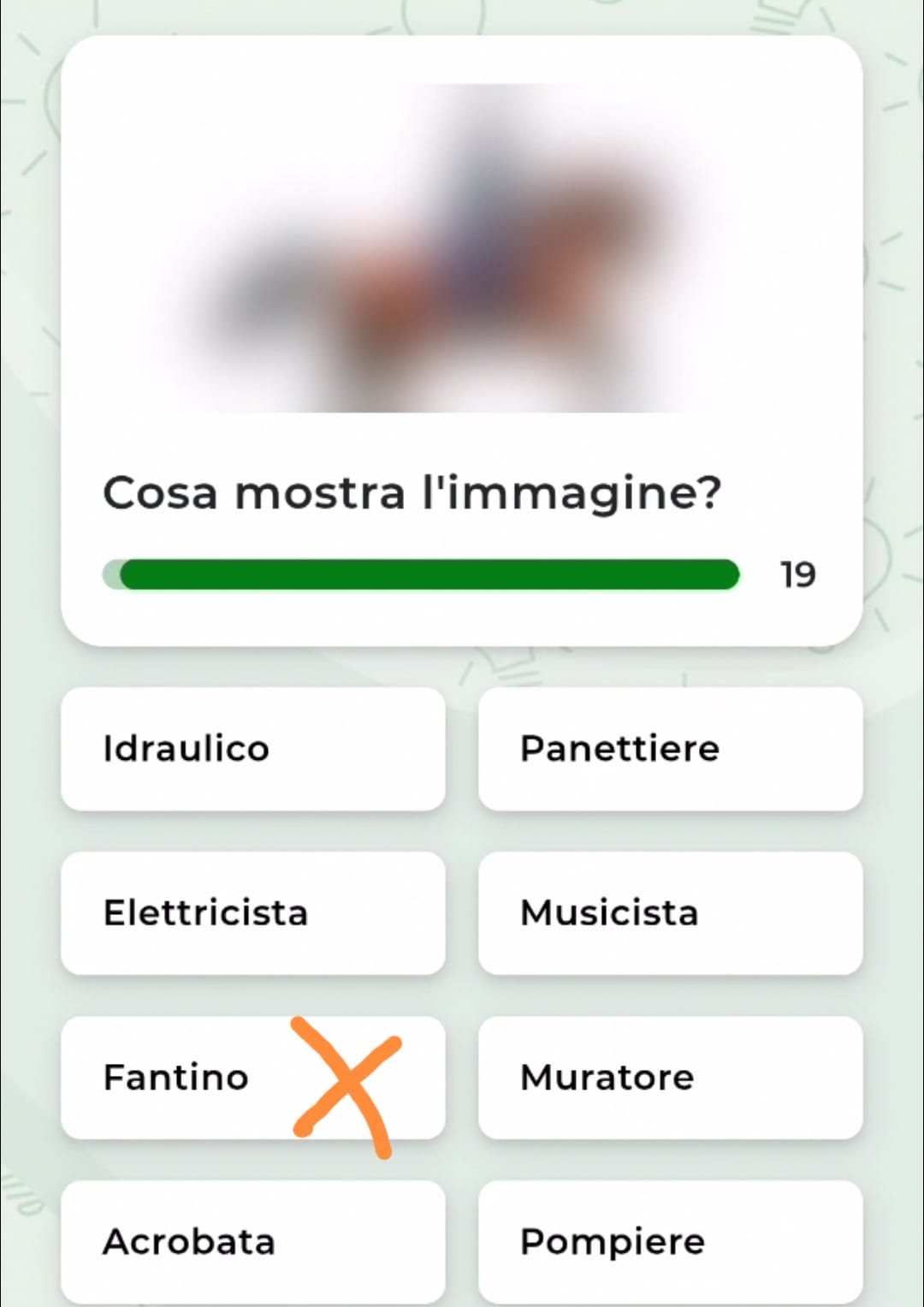Select the Idraulico answer
Viewport: 924px width, 1307px height.
click(252, 749)
